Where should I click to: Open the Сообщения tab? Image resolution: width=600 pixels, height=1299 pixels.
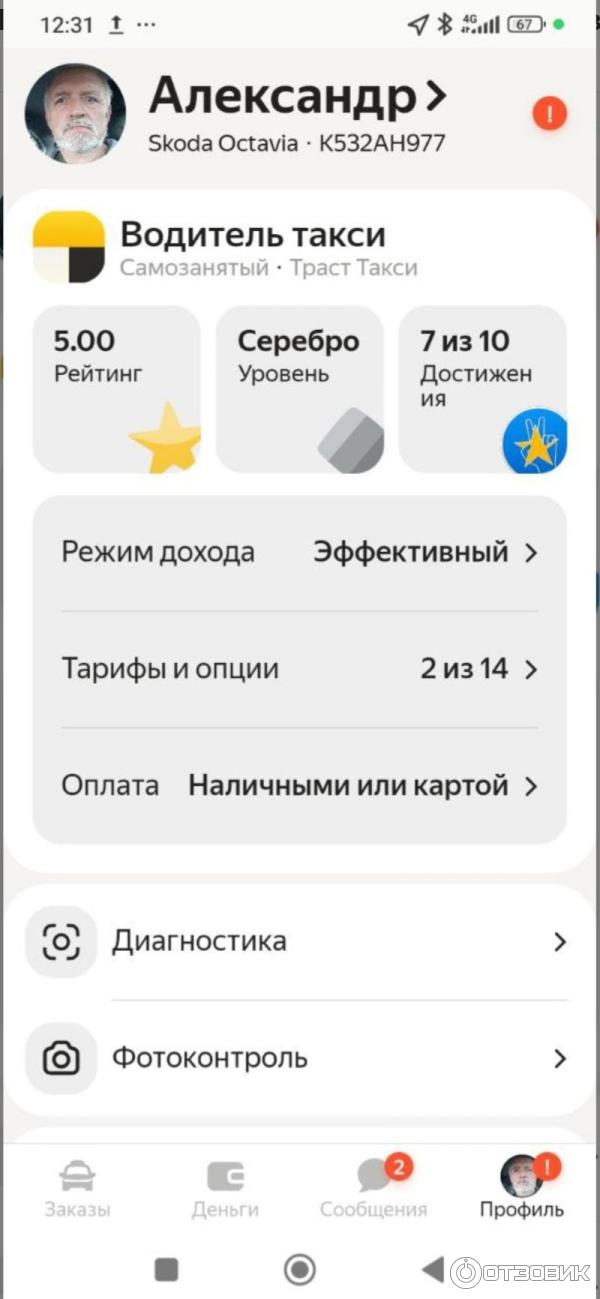pyautogui.click(x=373, y=1188)
